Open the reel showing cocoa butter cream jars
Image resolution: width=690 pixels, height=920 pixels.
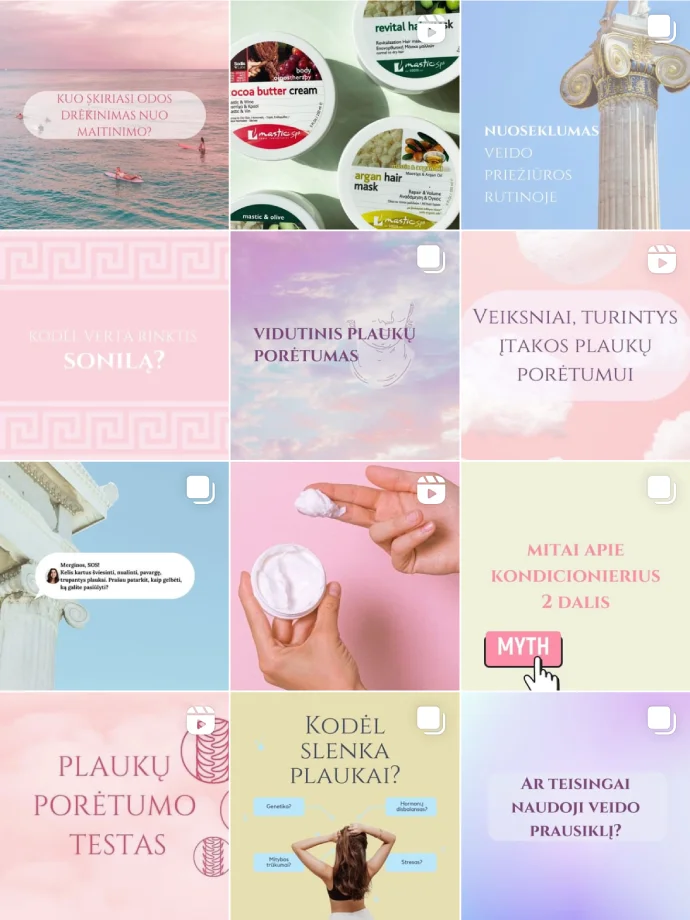coord(345,115)
